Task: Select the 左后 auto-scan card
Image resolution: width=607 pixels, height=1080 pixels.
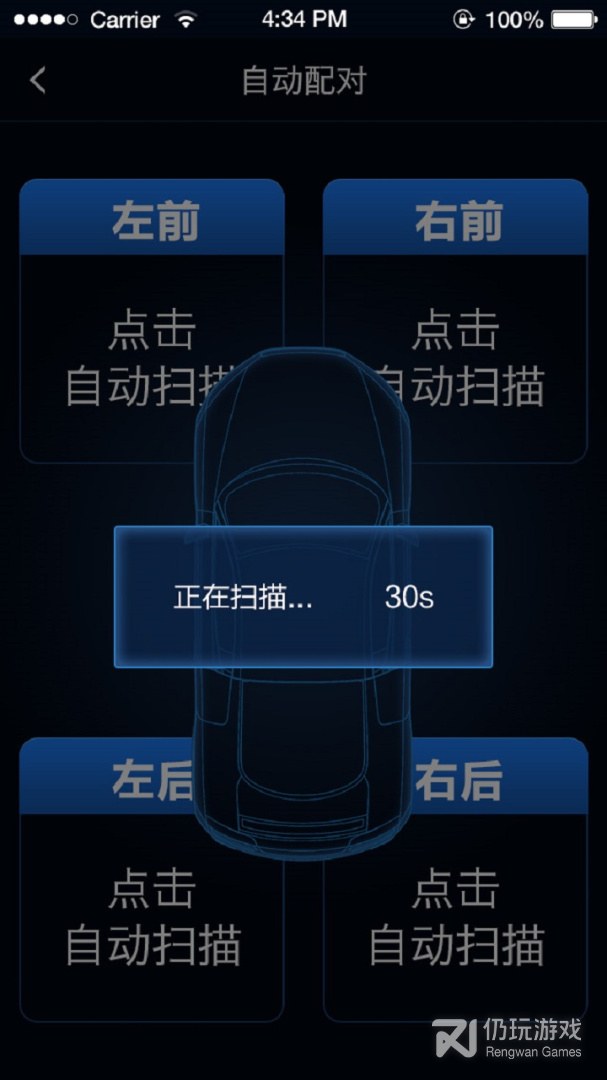Action: pos(152,880)
